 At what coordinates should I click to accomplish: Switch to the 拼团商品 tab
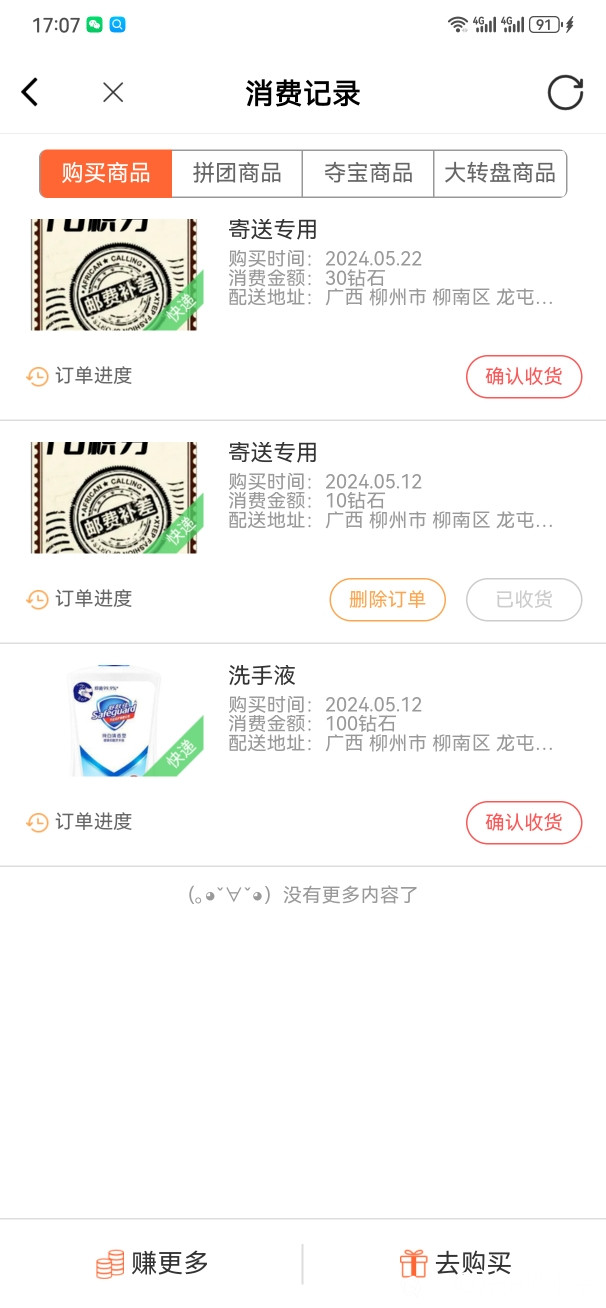click(x=237, y=174)
